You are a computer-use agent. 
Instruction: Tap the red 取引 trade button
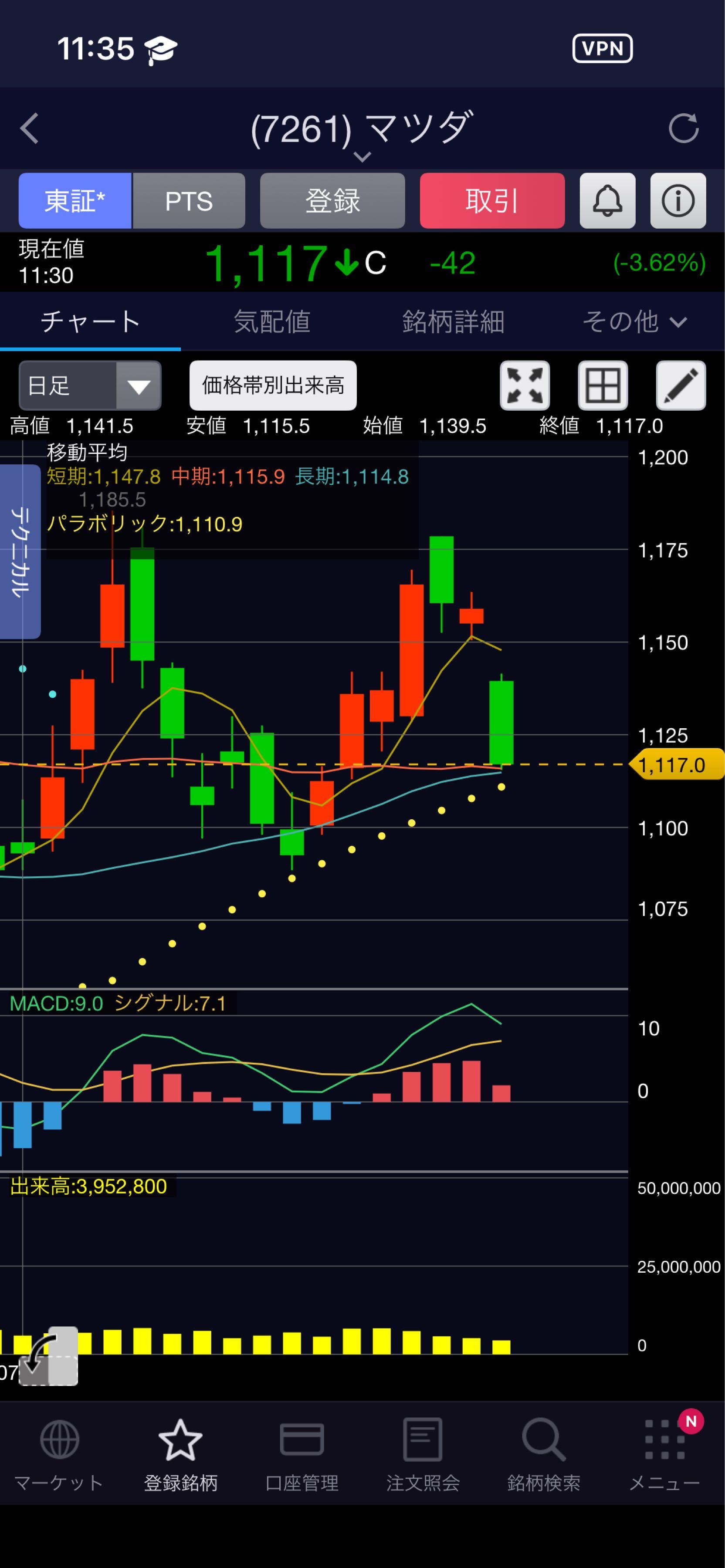[492, 200]
